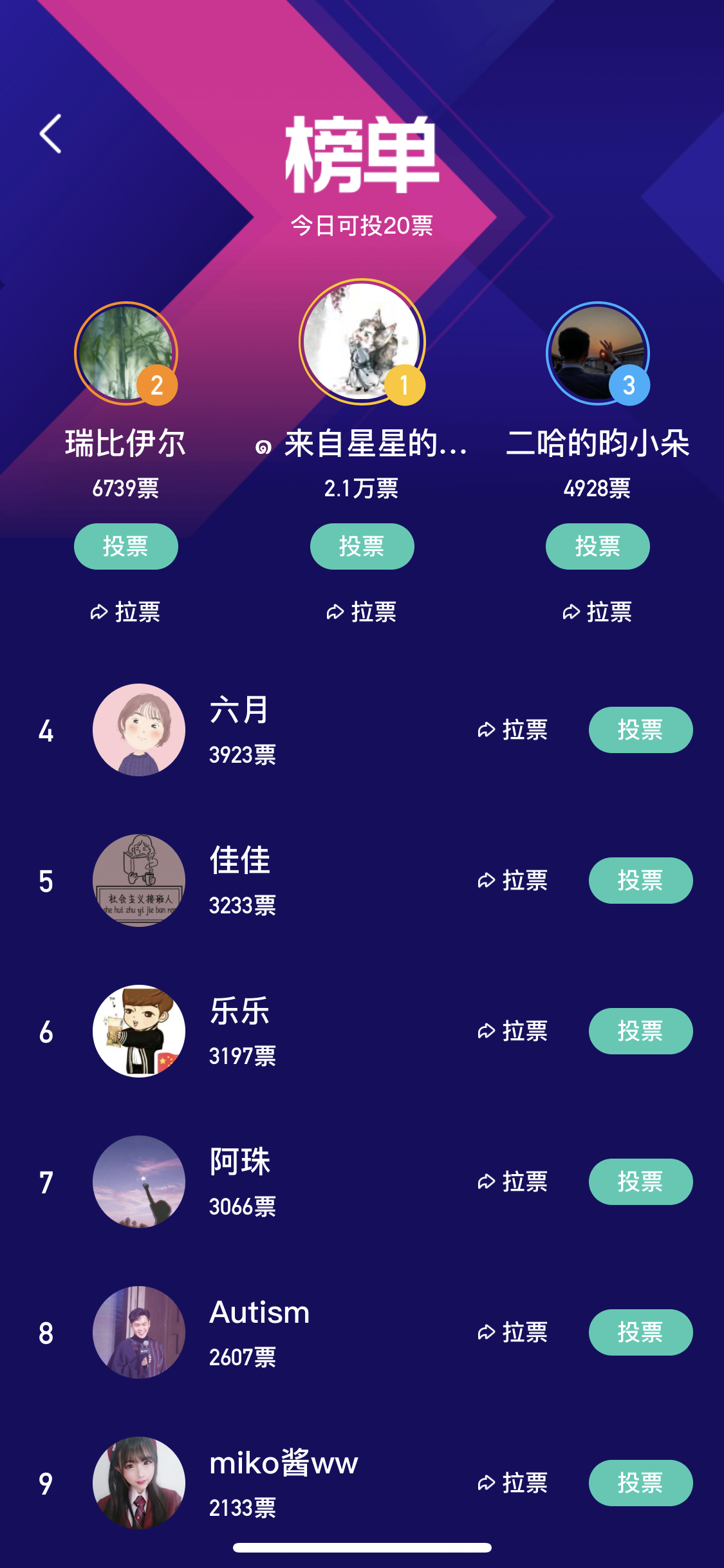
Task: Canvass votes for 六月
Action: [x=512, y=730]
